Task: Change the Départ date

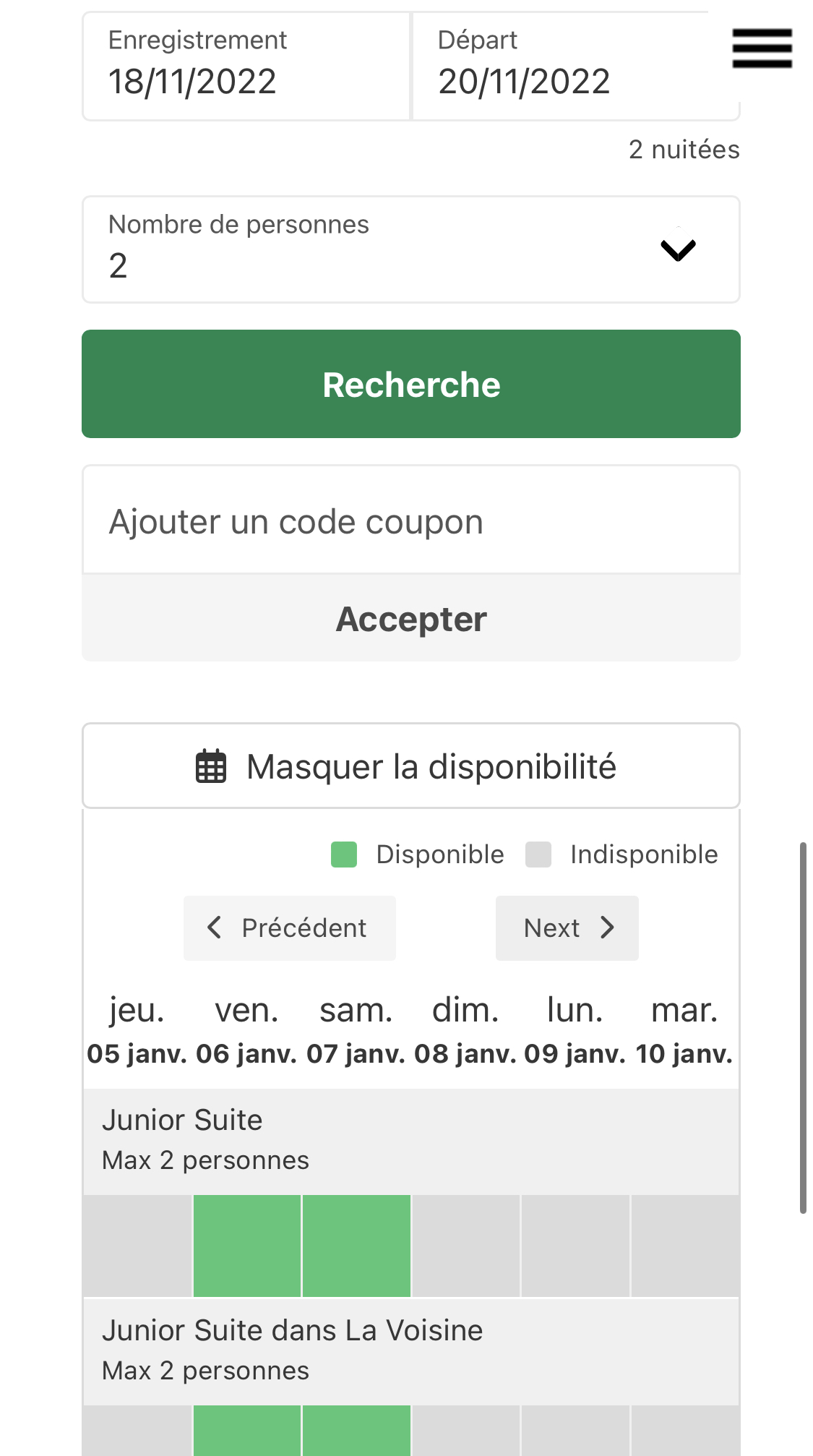Action: click(576, 66)
